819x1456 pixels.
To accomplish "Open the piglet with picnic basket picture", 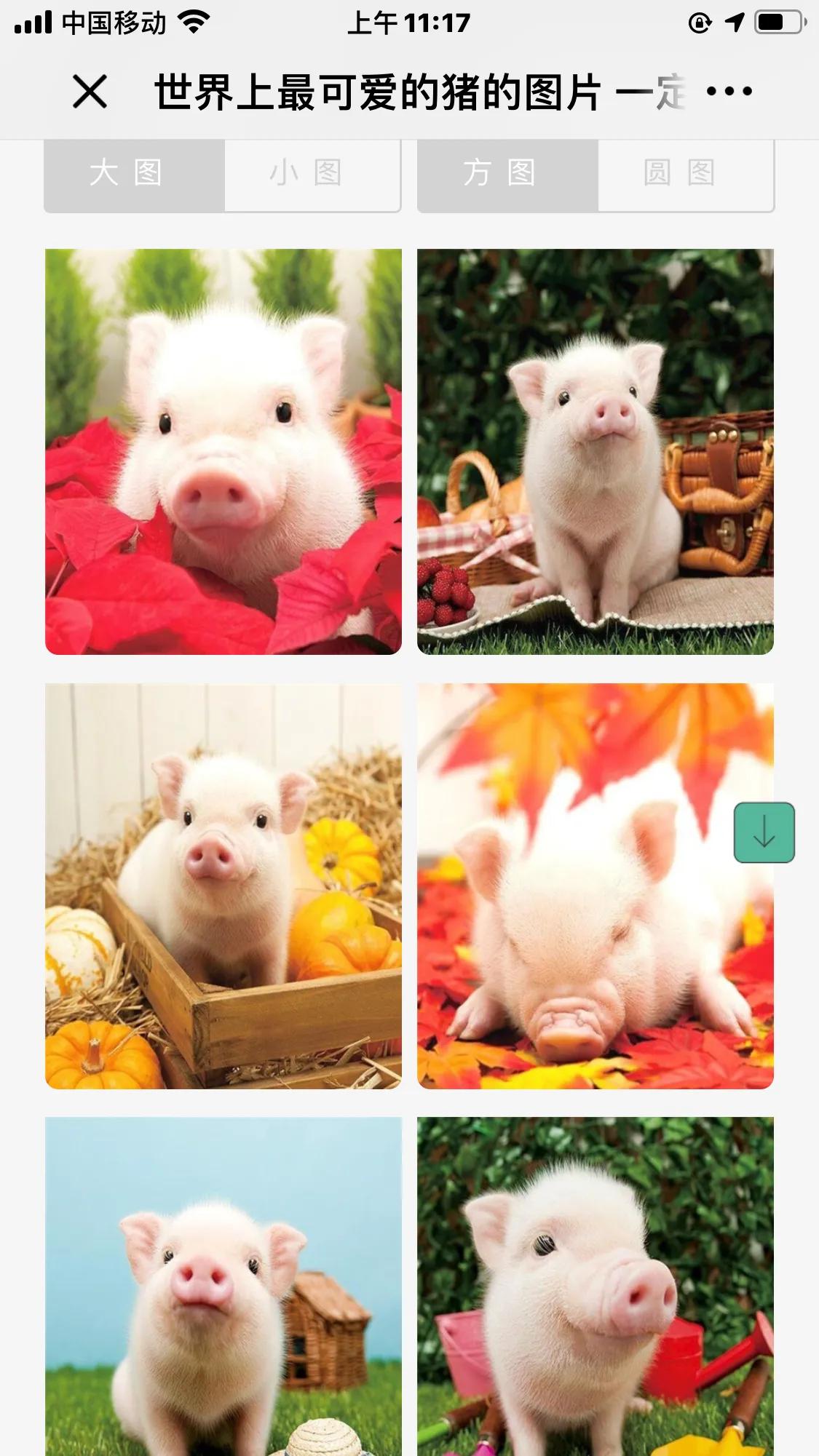I will point(596,452).
